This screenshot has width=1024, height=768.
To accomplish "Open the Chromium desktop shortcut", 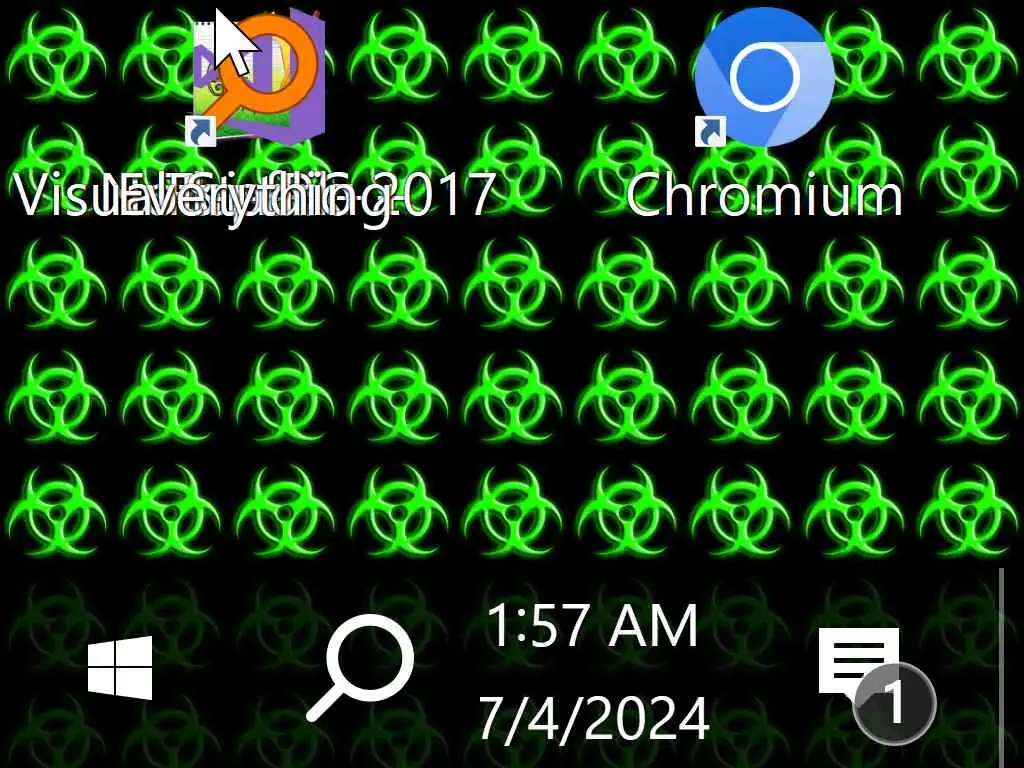I will pos(764,80).
